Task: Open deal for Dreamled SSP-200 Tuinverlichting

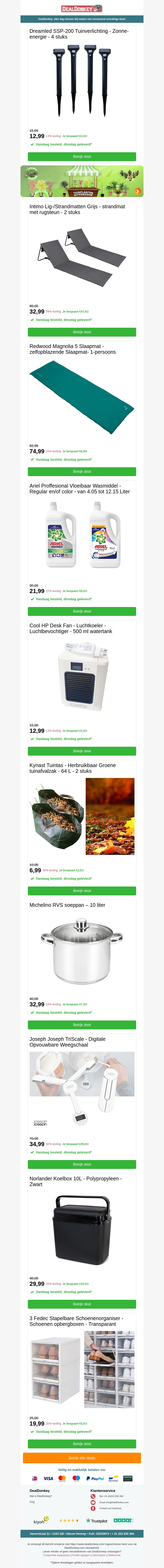Action: 82,156
